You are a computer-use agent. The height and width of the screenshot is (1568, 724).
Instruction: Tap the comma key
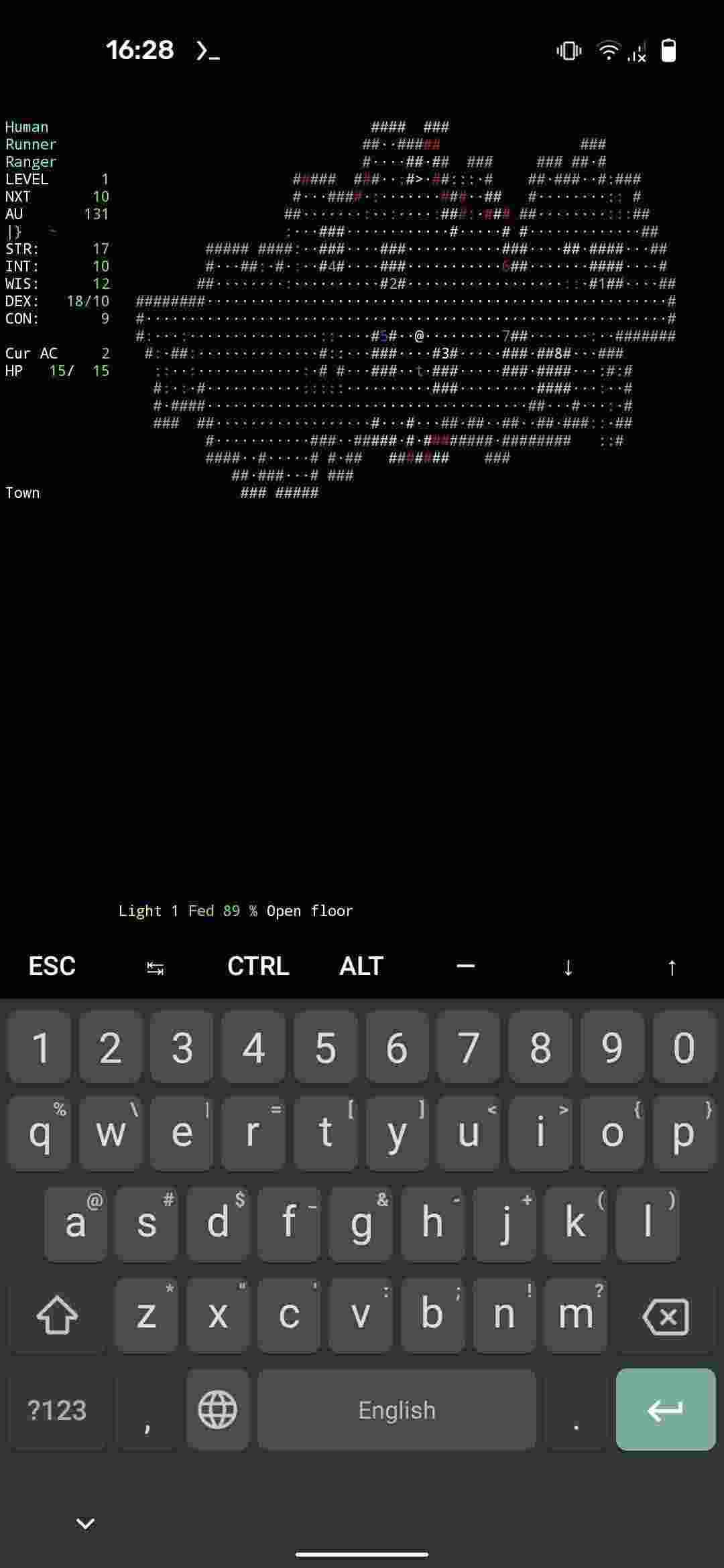pos(147,1410)
